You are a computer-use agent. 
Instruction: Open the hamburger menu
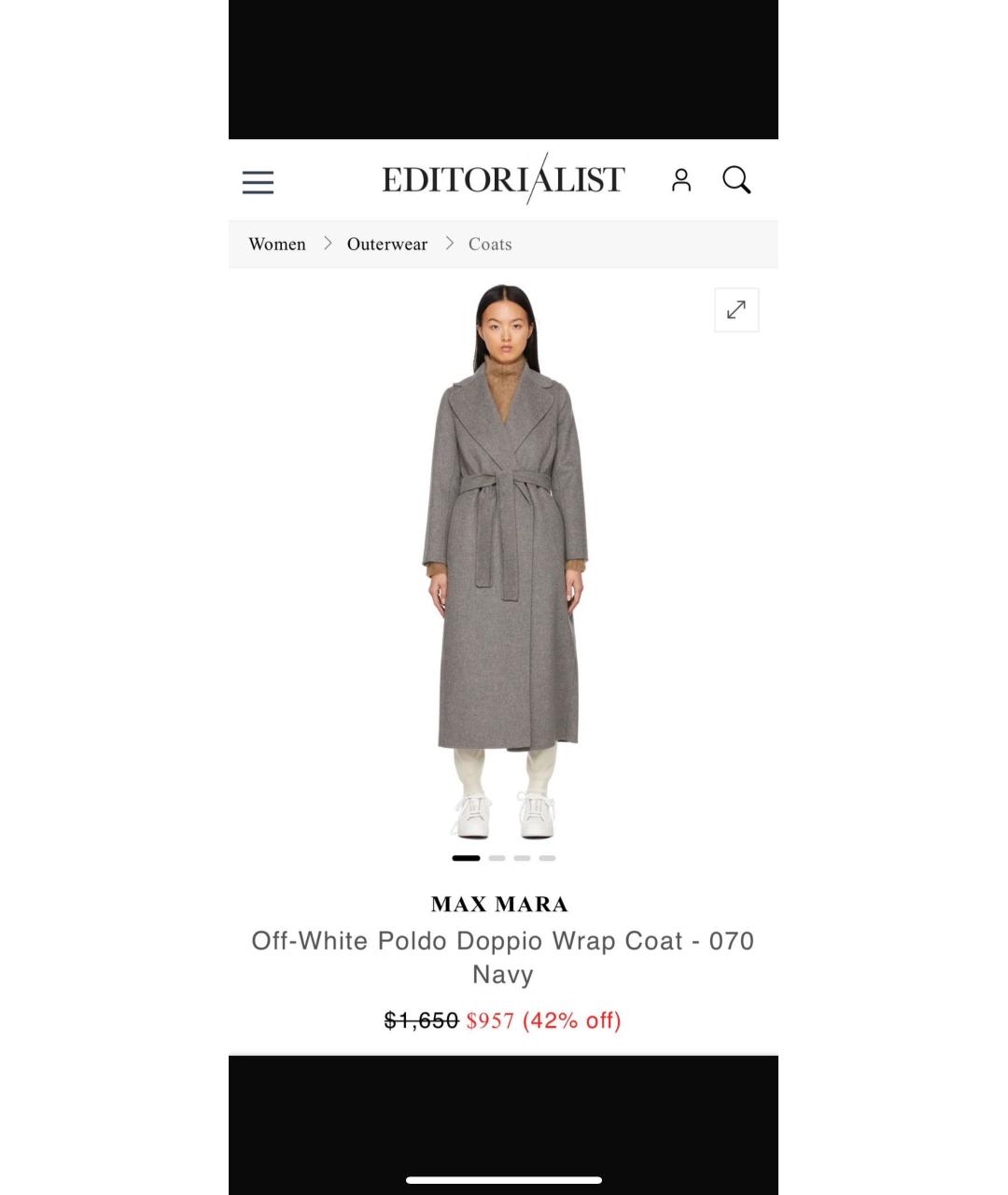click(x=258, y=182)
